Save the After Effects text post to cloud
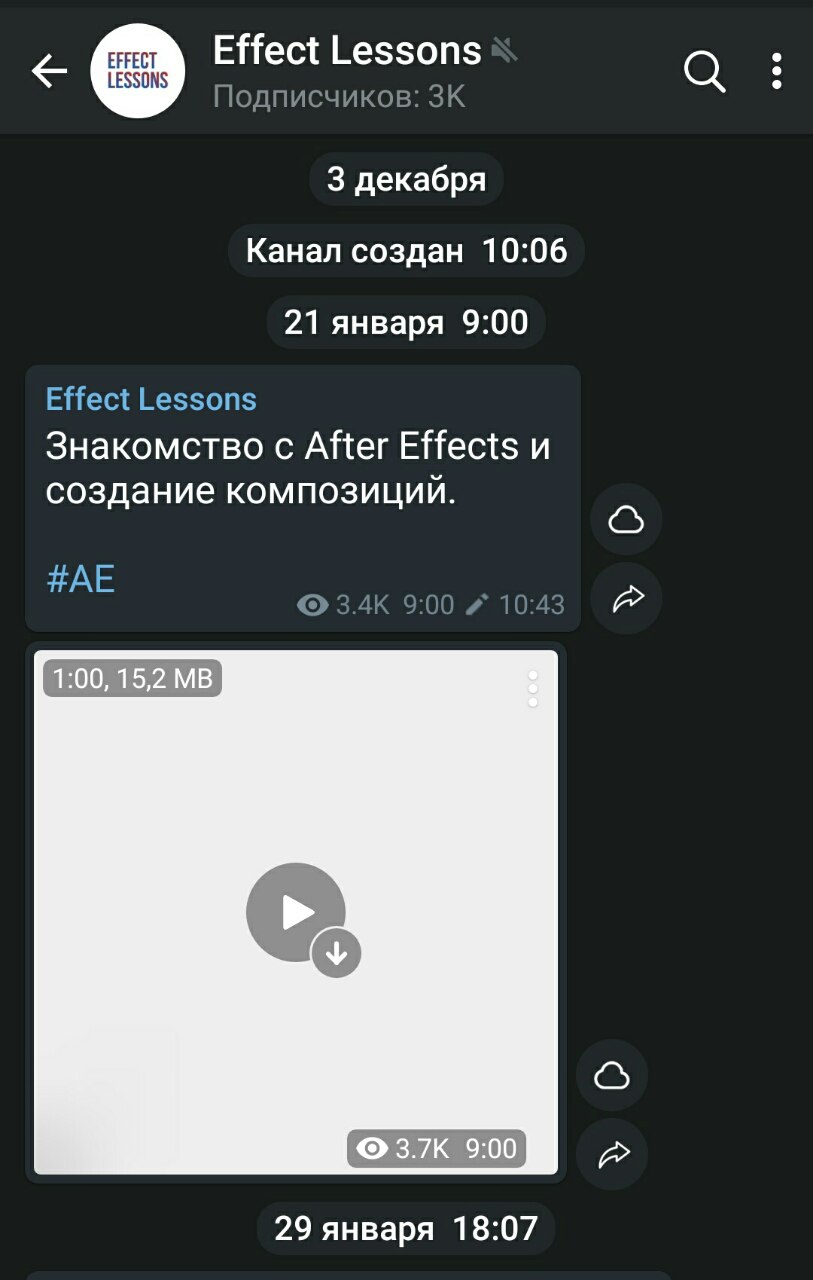 626,519
